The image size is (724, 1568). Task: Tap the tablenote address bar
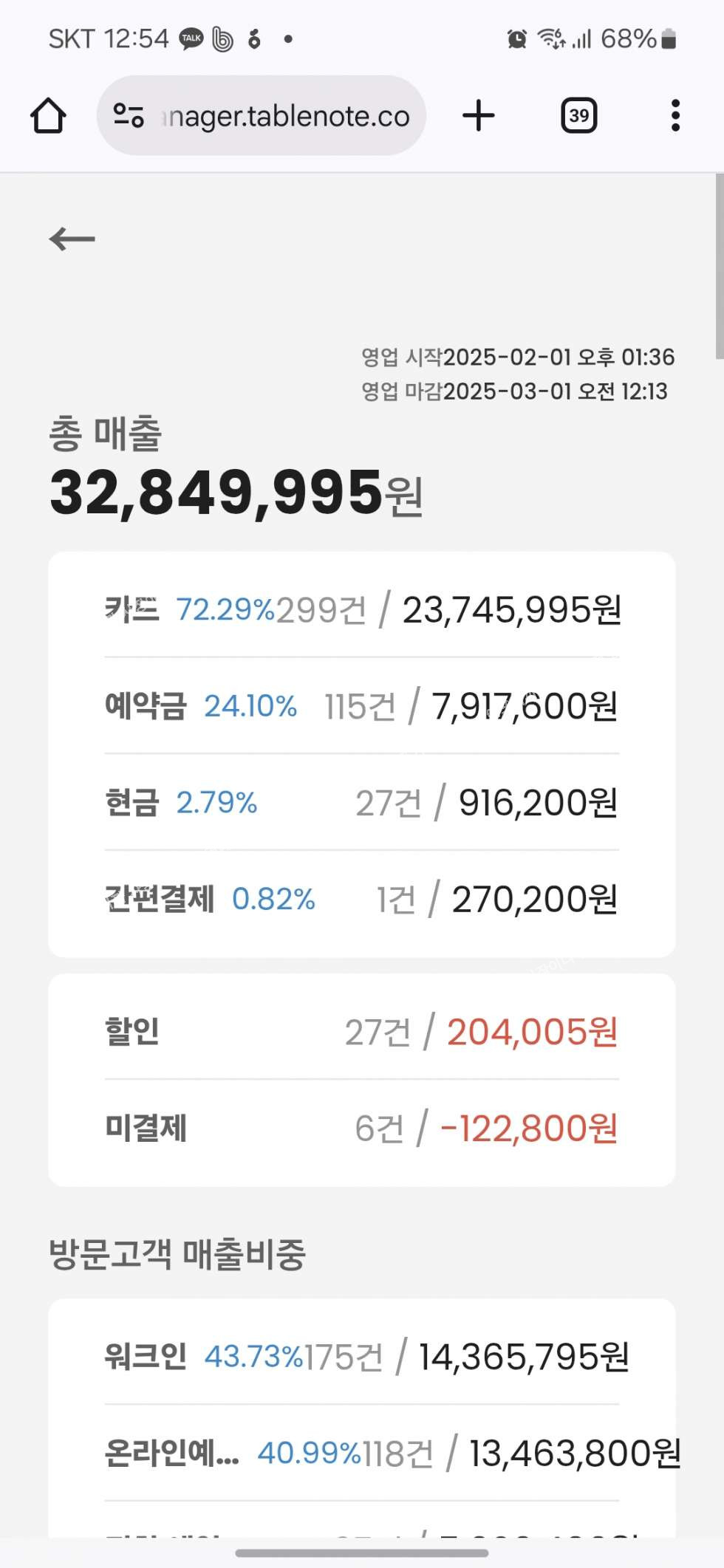(x=284, y=116)
